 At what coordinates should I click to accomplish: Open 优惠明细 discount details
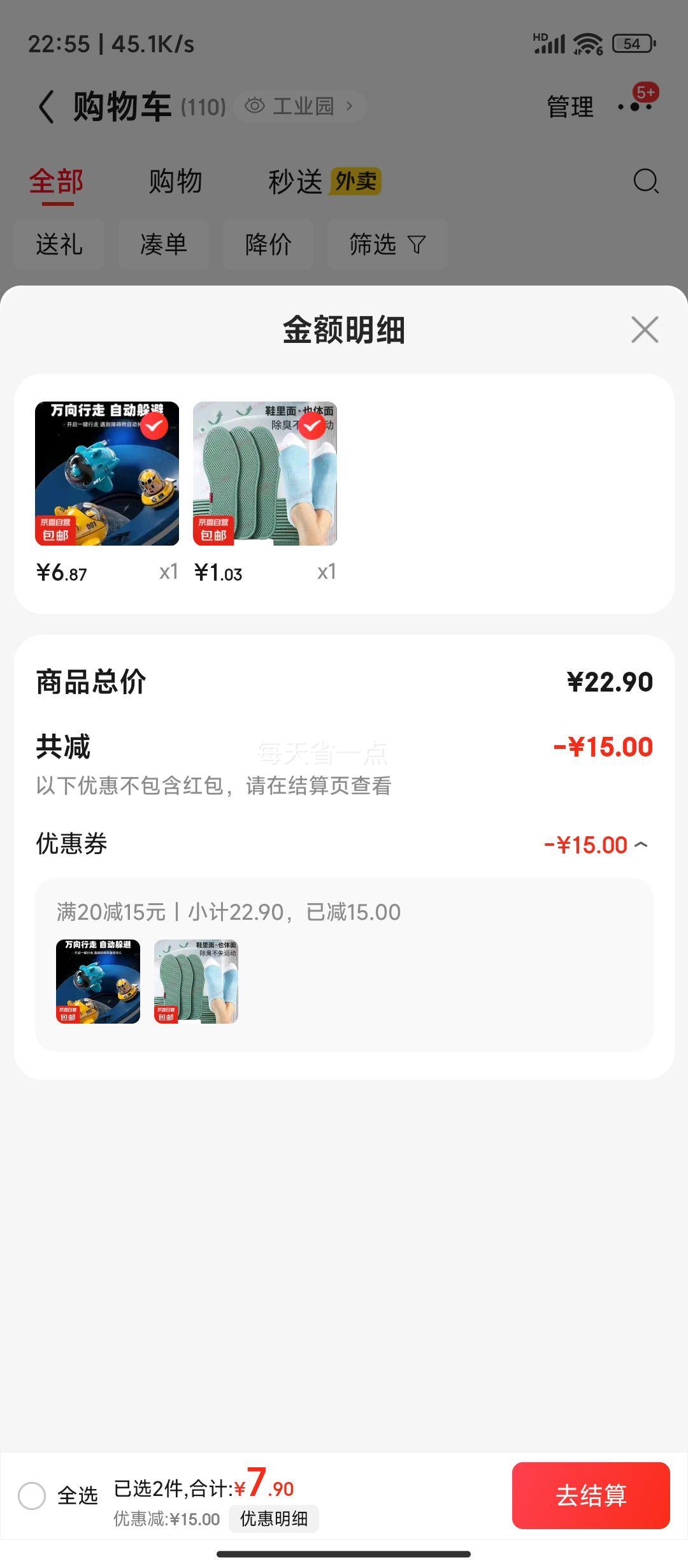[274, 1519]
